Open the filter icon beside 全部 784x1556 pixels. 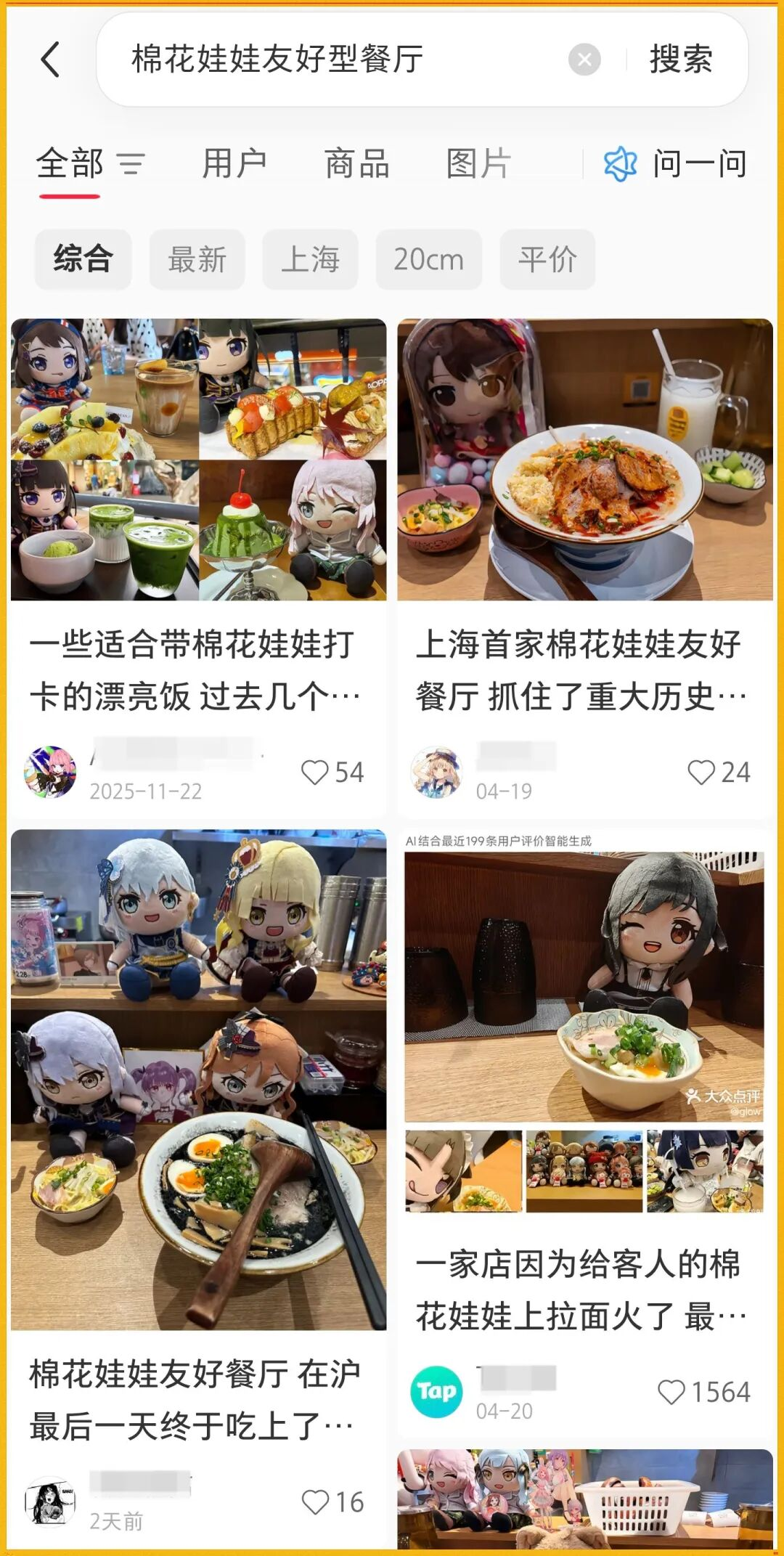click(131, 163)
